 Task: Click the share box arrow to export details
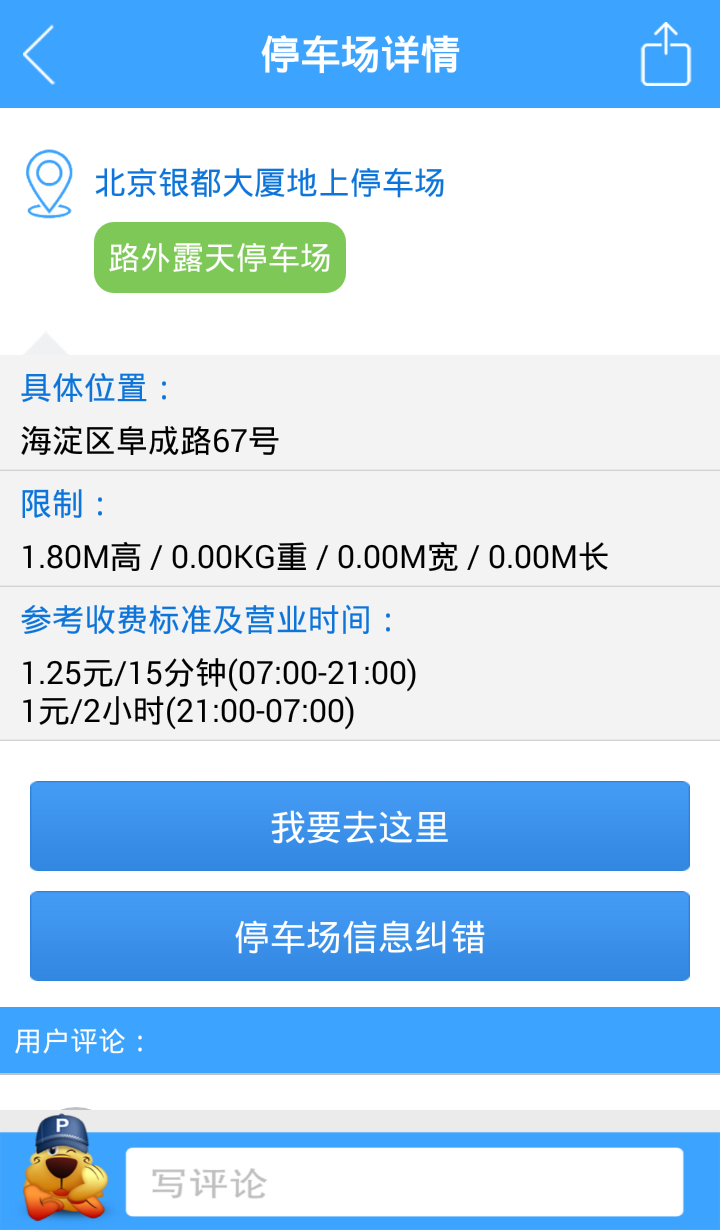(x=665, y=54)
